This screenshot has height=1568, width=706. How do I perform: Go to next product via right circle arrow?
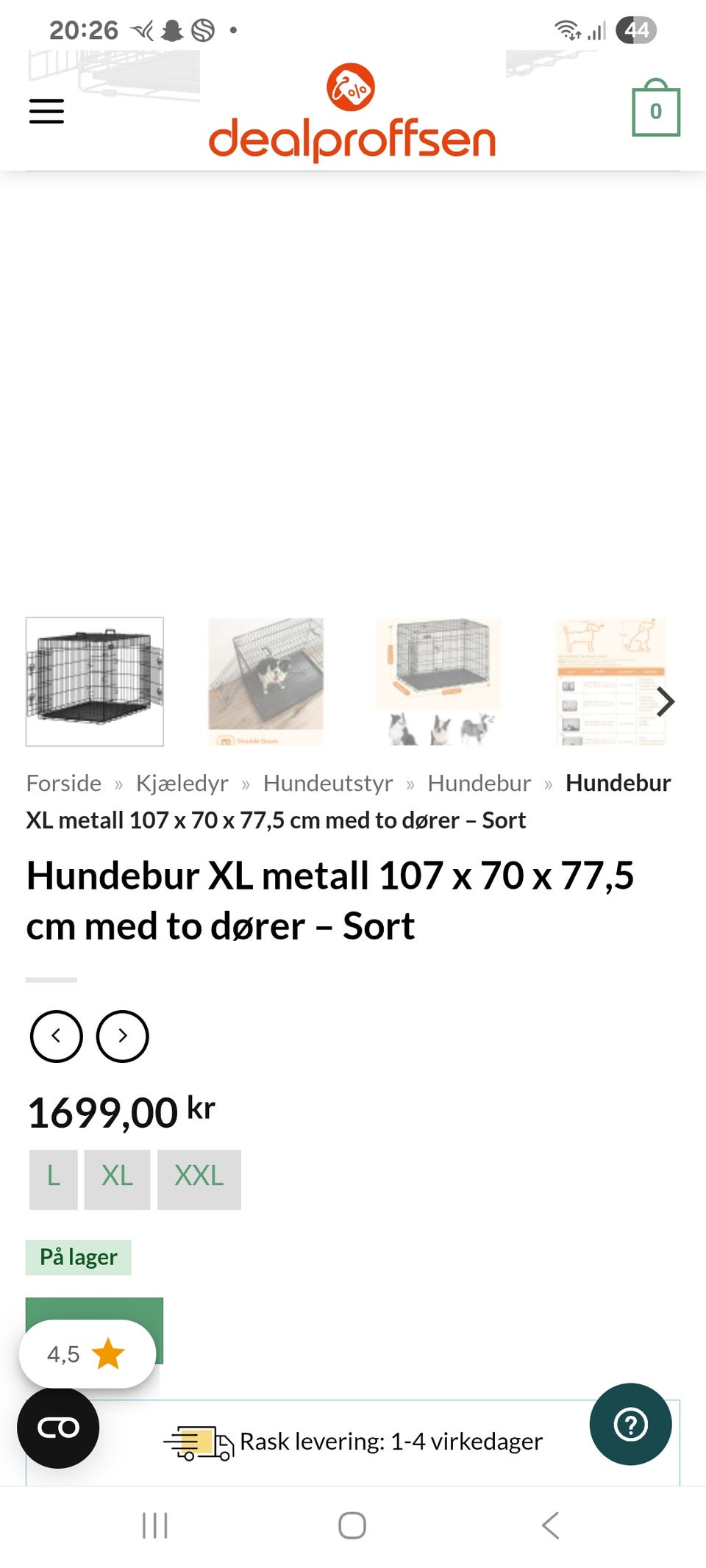click(123, 1037)
